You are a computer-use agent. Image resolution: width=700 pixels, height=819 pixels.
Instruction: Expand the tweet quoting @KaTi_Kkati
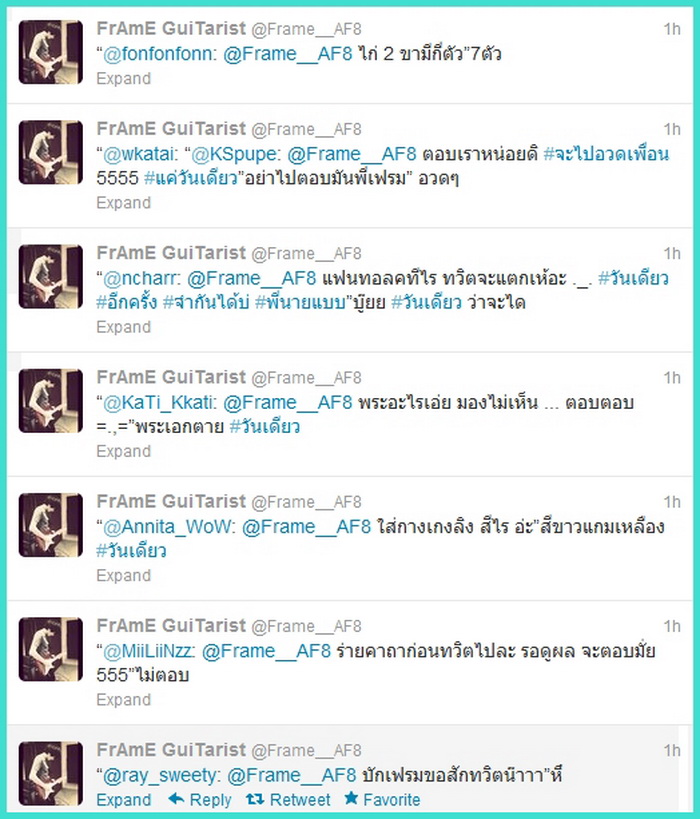point(123,451)
